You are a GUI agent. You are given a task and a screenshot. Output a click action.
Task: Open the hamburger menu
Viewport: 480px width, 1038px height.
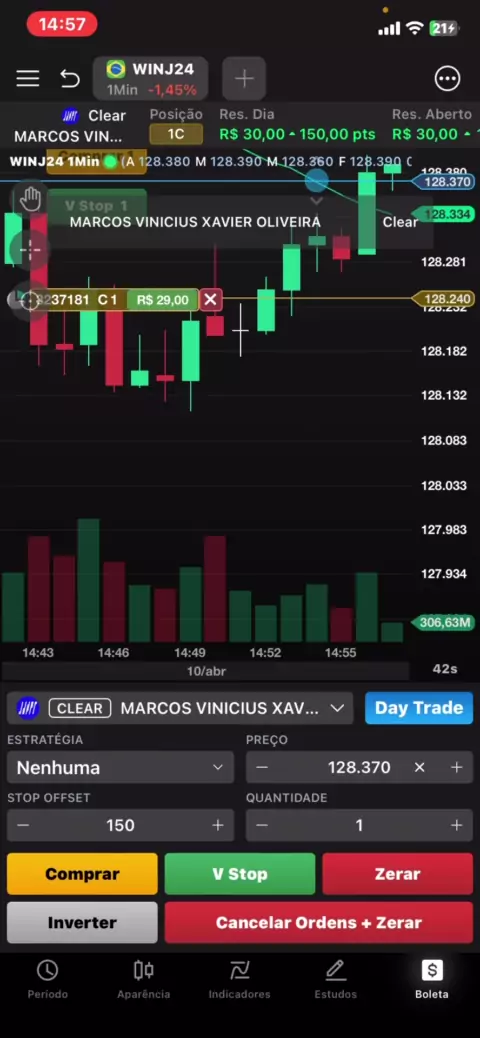click(28, 79)
